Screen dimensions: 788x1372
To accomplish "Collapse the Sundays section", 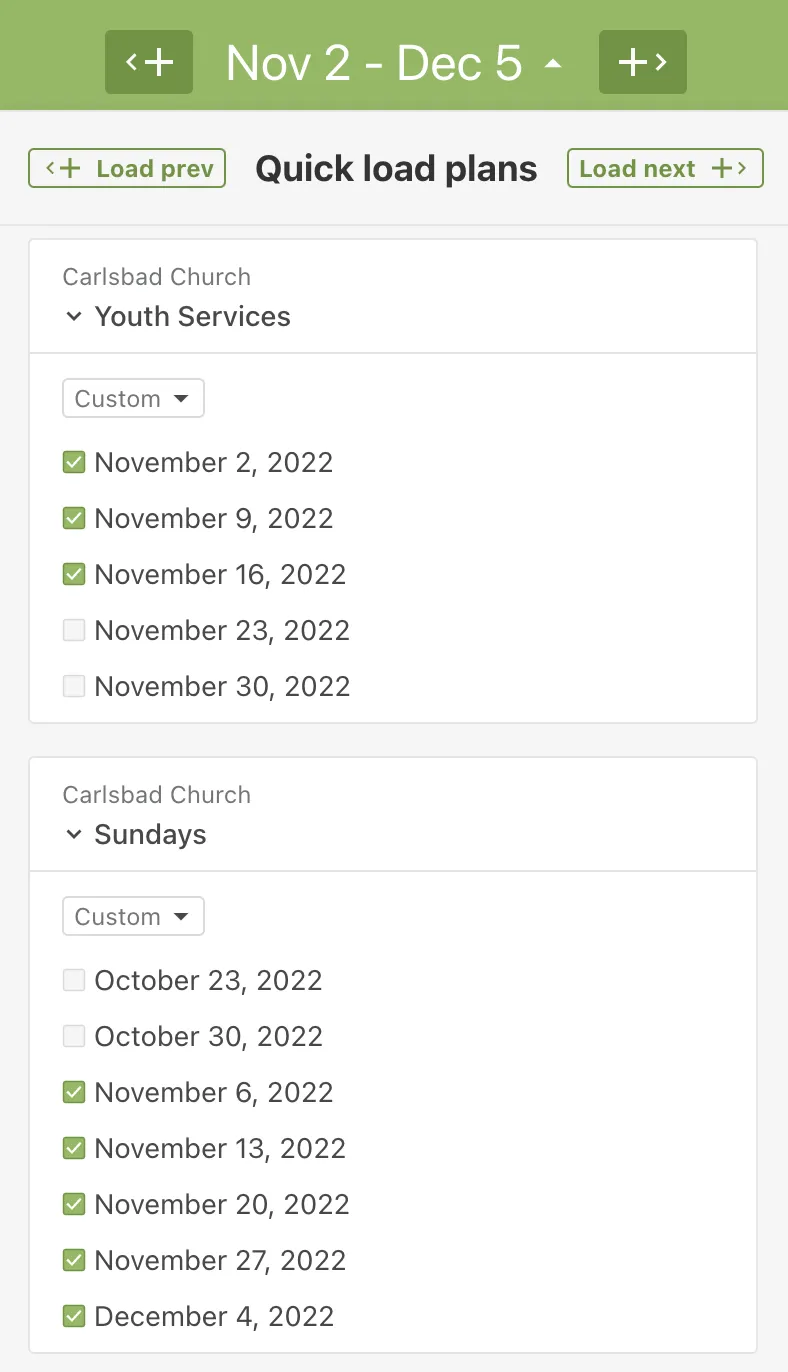I will (x=73, y=835).
